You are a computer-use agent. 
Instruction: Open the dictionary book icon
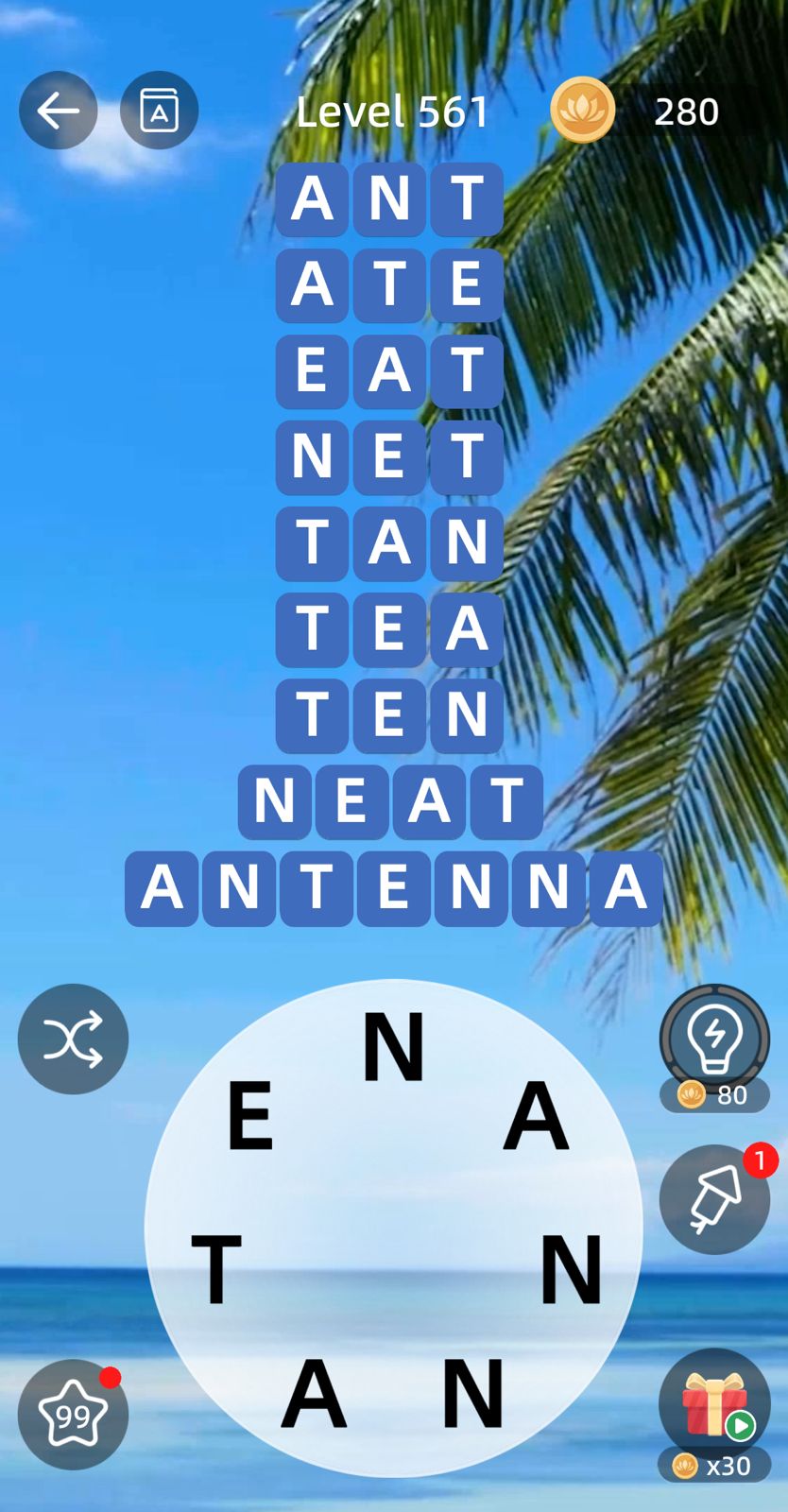(x=159, y=111)
